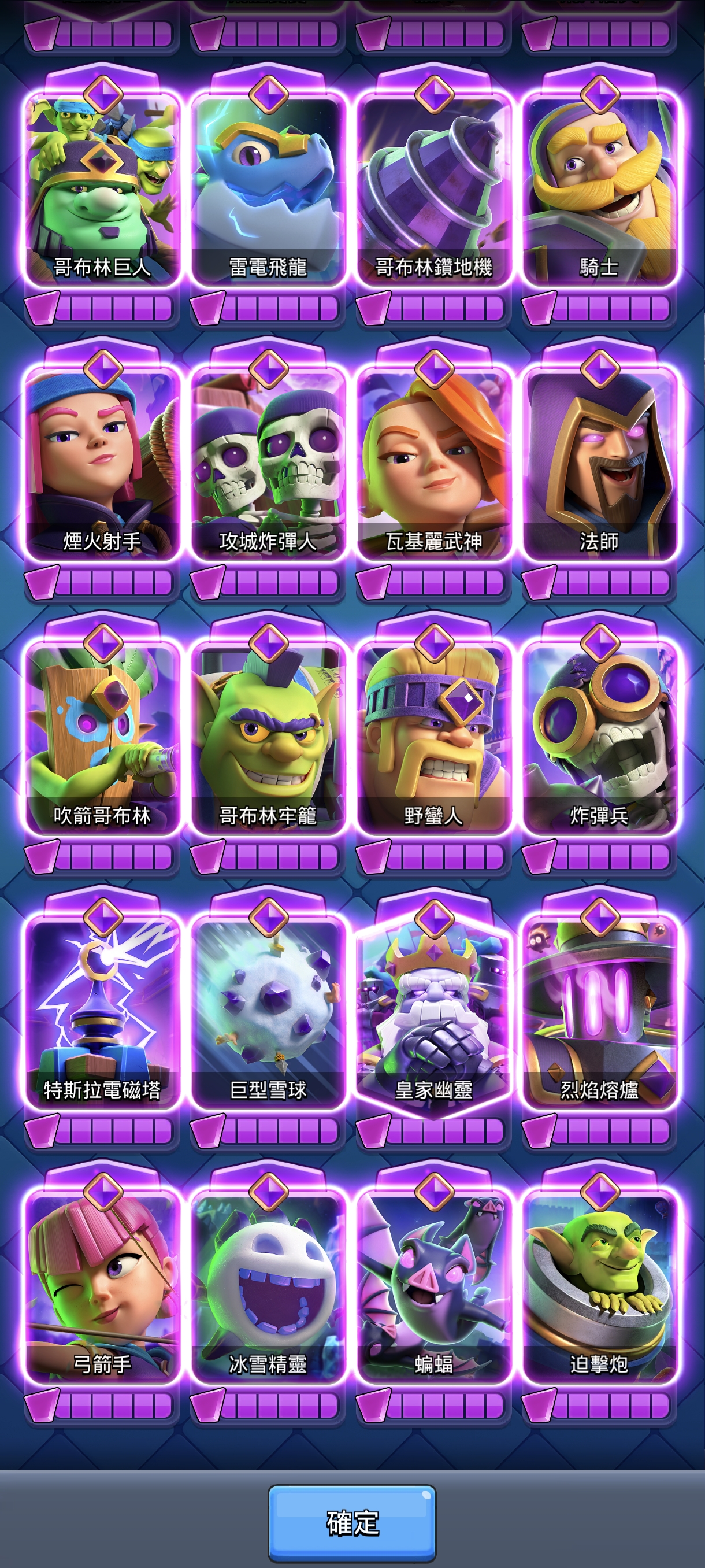View the 騎士 card
This screenshot has width=705, height=1568.
pos(599,188)
